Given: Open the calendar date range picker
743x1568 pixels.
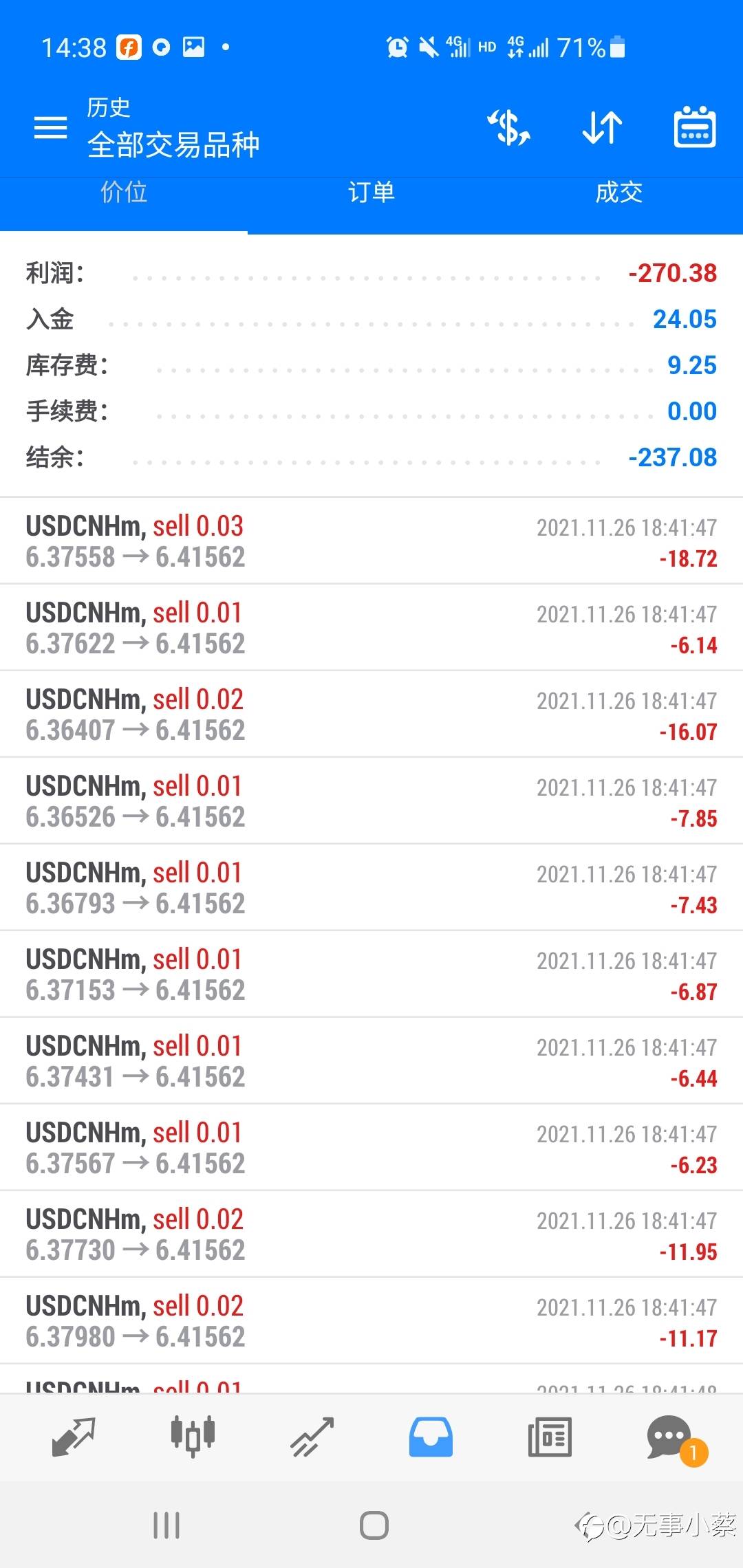Looking at the screenshot, I should (694, 128).
